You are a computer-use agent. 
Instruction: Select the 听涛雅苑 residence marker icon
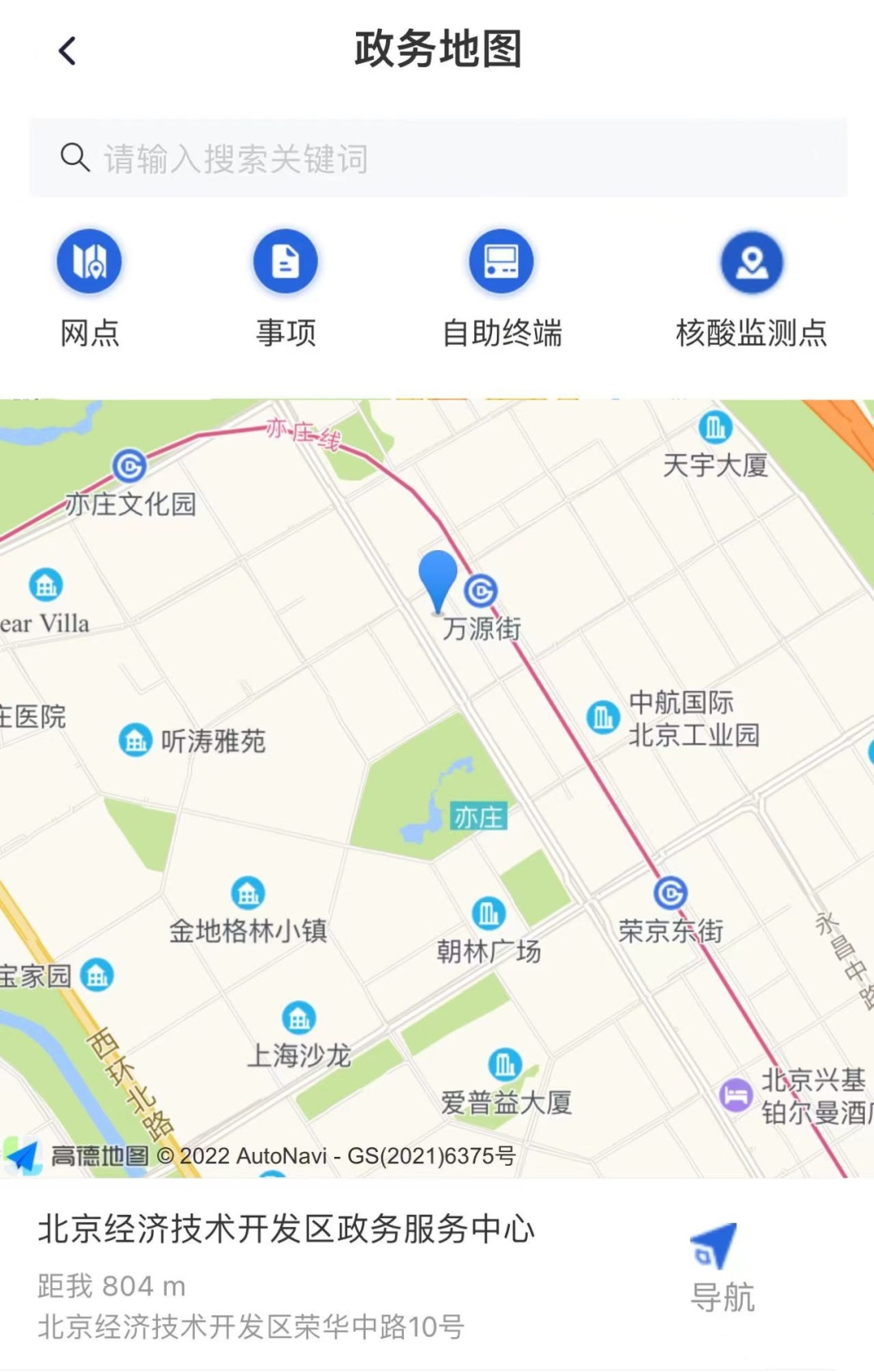(135, 739)
